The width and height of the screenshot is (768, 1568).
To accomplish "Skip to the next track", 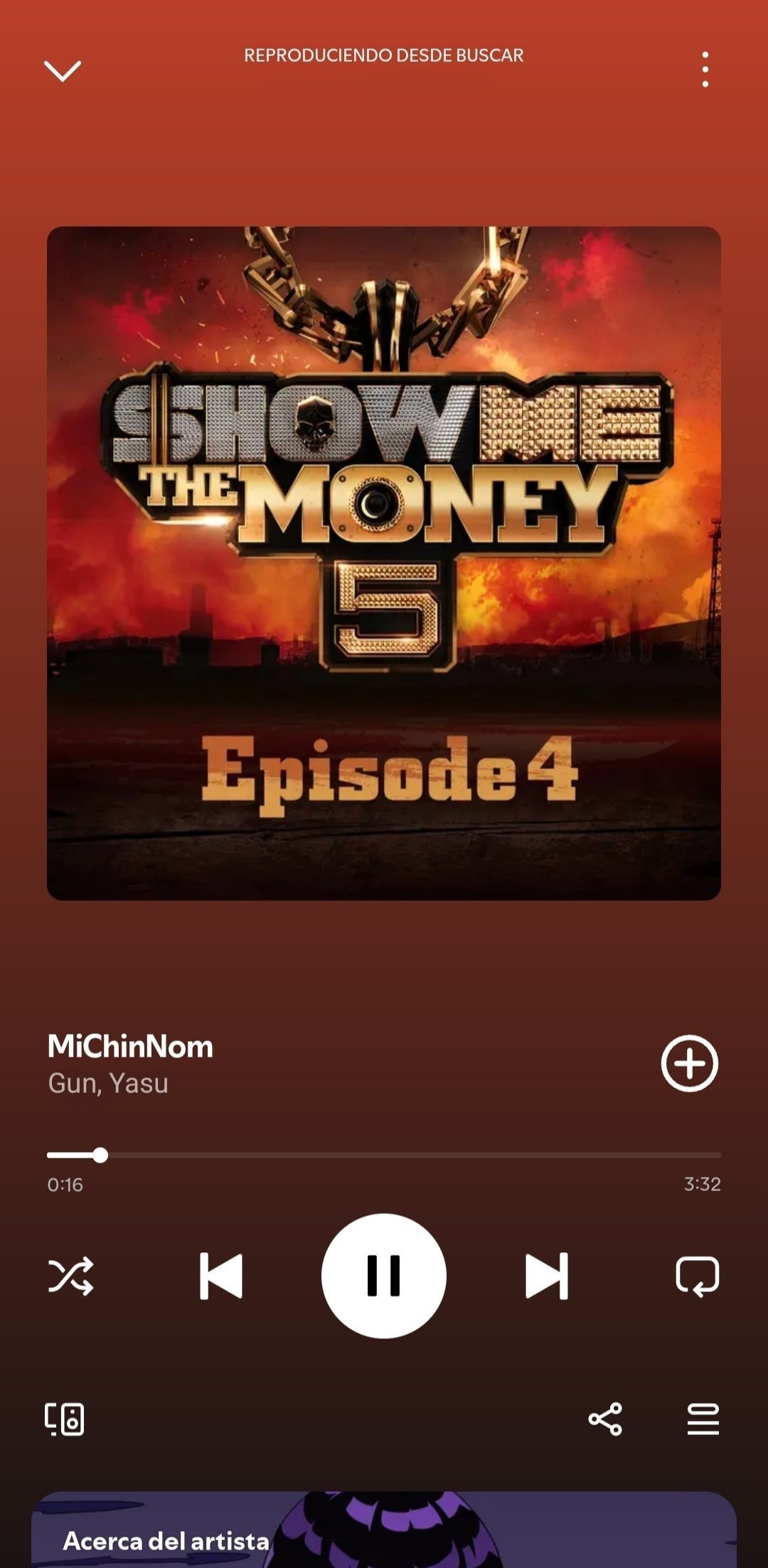I will point(546,1276).
